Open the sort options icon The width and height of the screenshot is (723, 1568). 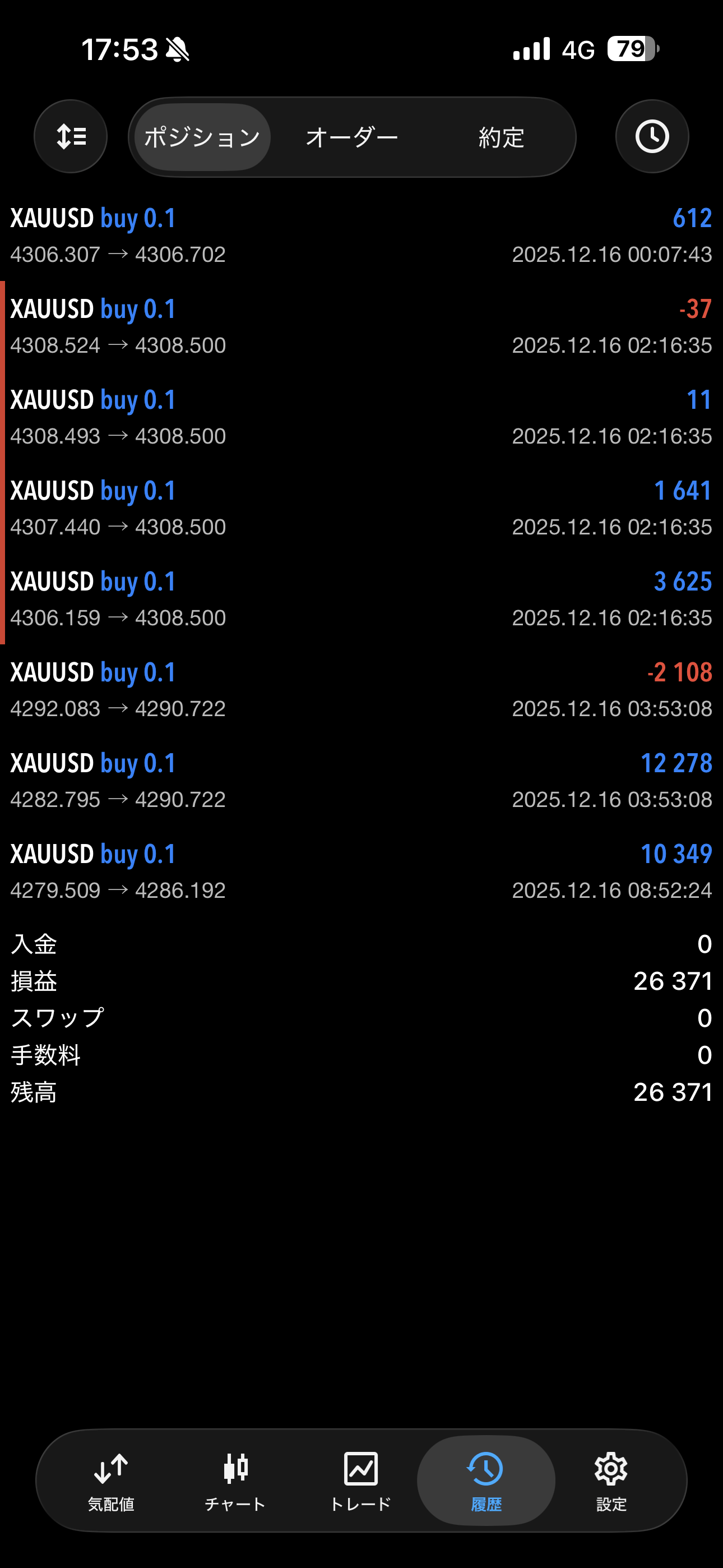point(71,136)
